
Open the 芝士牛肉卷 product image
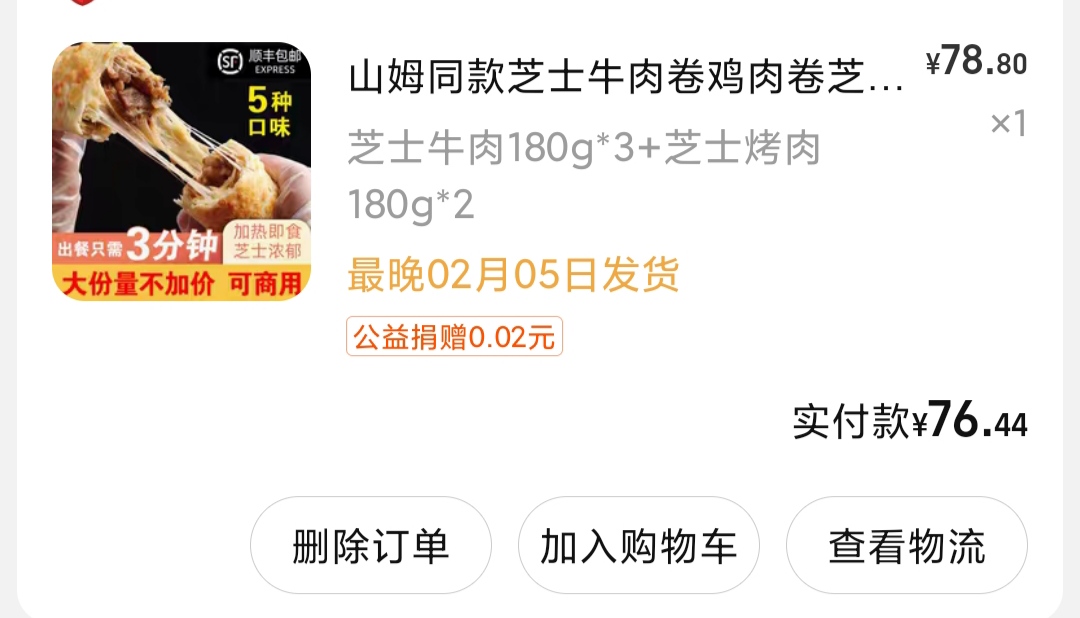click(181, 172)
